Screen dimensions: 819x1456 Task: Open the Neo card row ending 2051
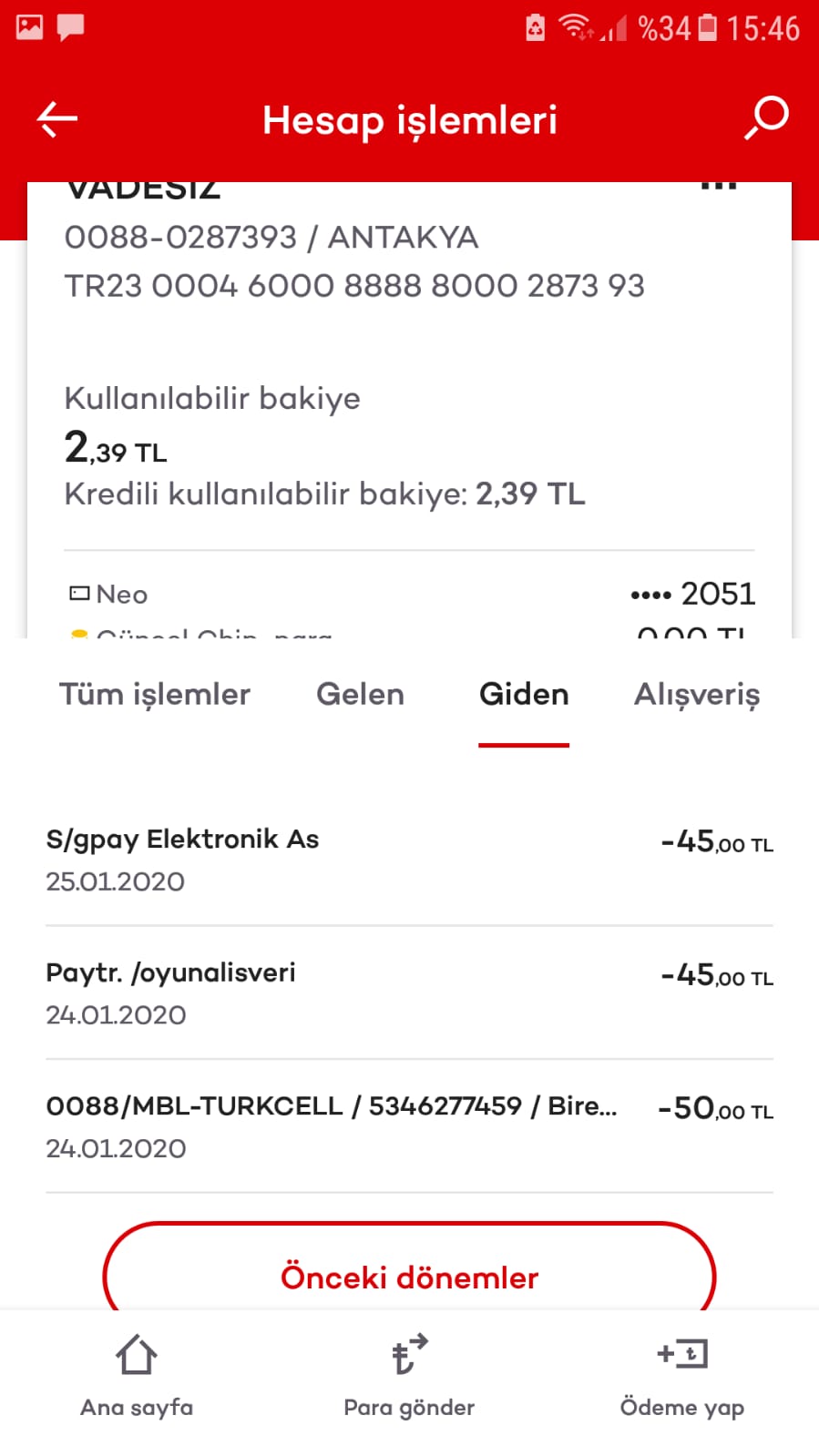[409, 594]
